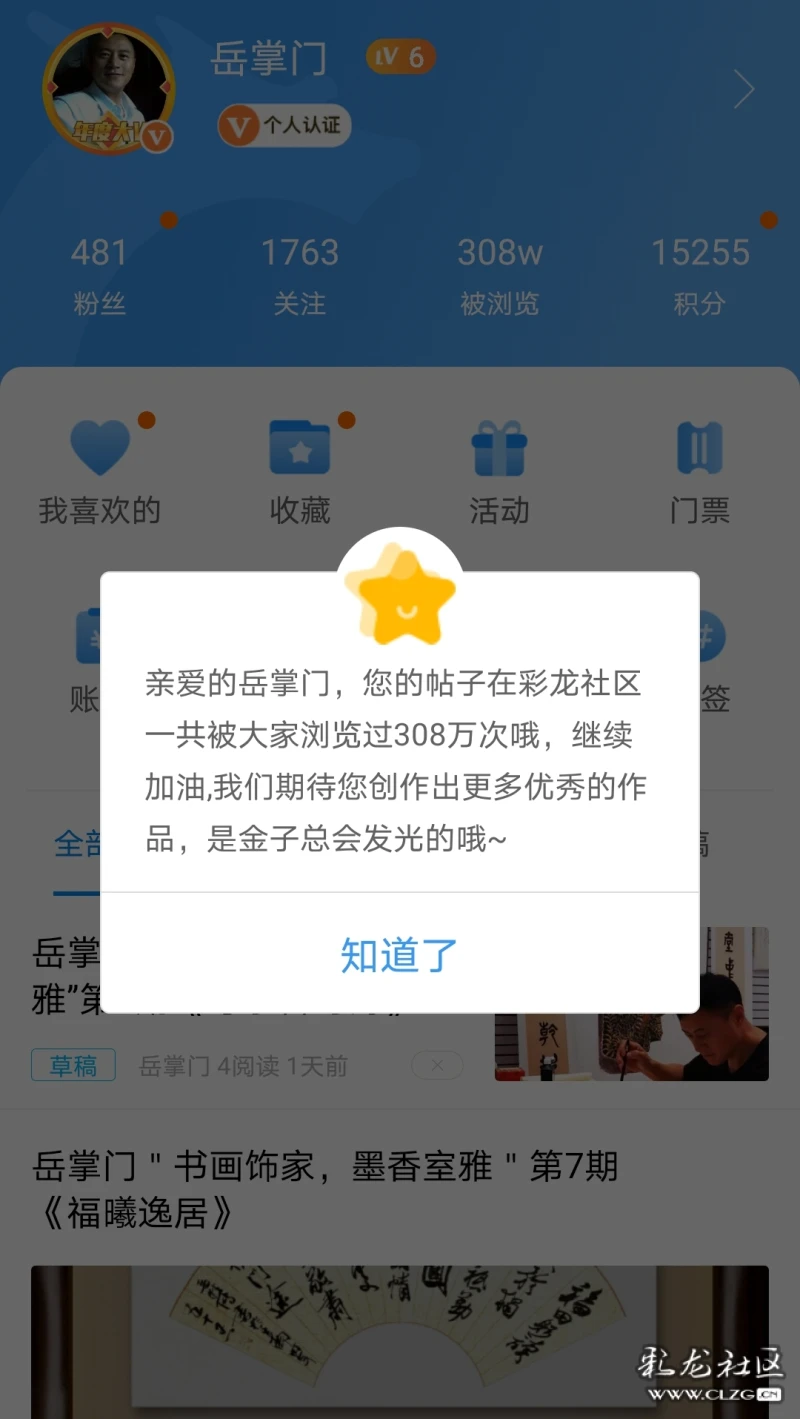Open the 活动 section

coord(499,472)
